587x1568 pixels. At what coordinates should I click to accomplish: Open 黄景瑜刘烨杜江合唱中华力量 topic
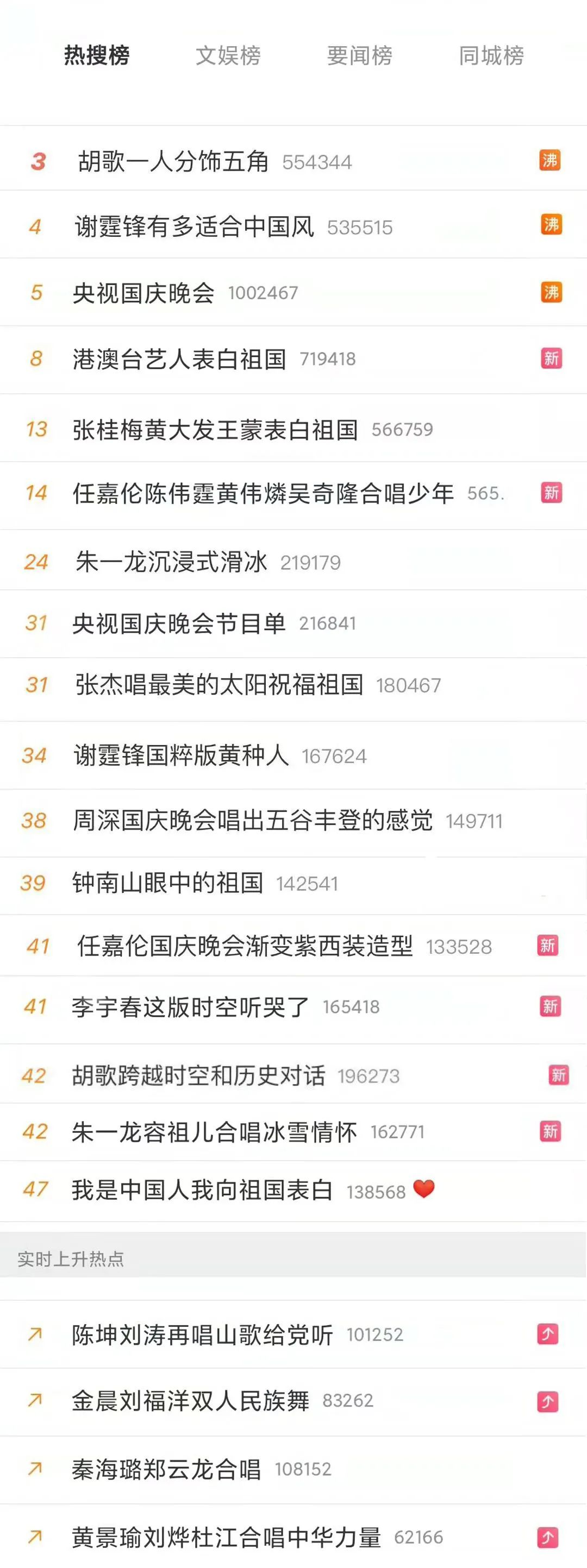[226, 1537]
